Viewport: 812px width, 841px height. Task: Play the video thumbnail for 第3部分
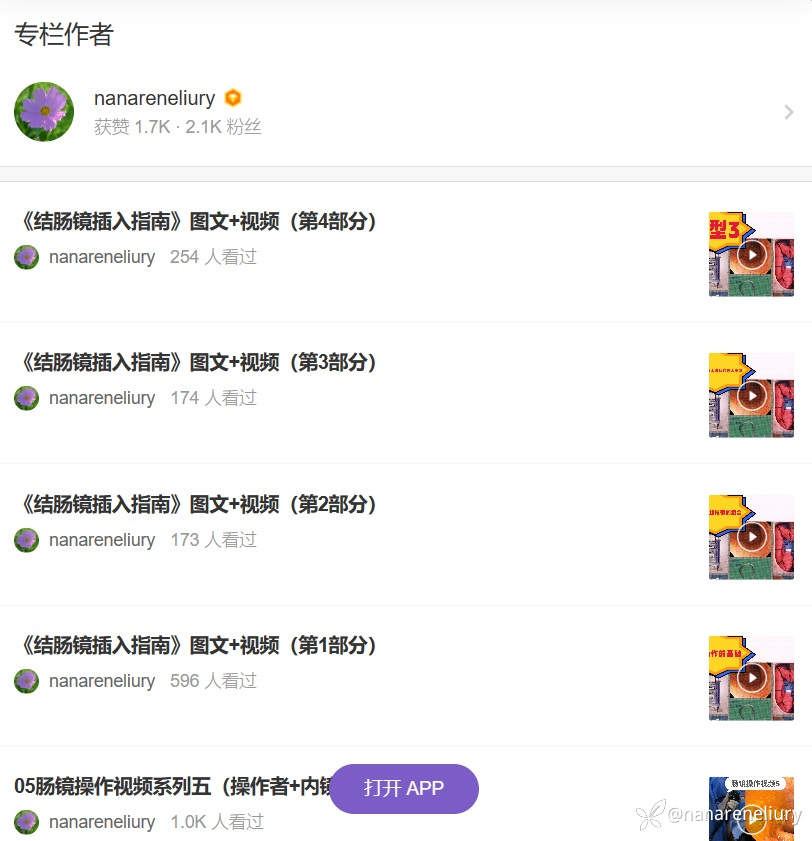(751, 395)
